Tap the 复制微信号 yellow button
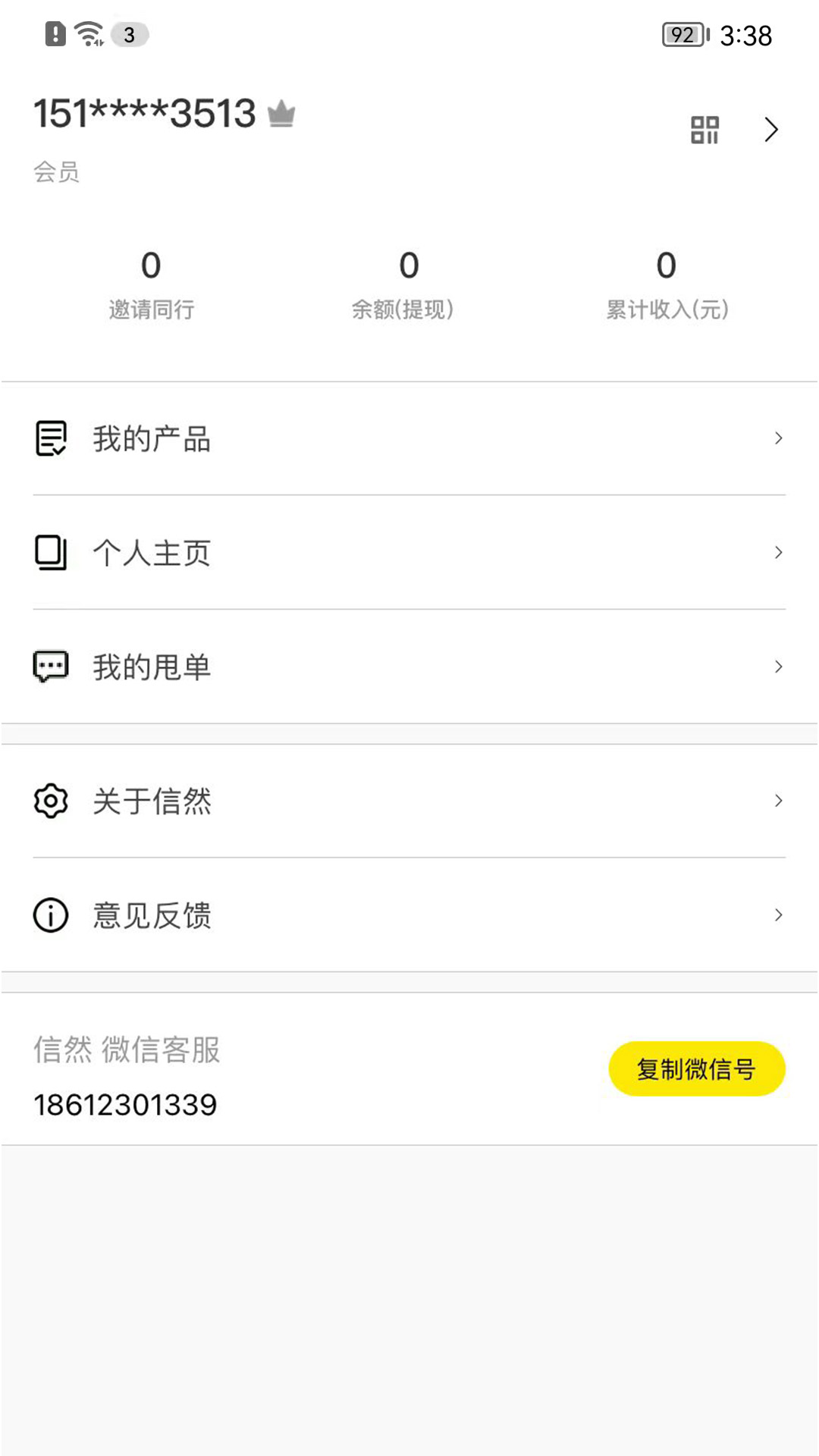 (x=697, y=1068)
